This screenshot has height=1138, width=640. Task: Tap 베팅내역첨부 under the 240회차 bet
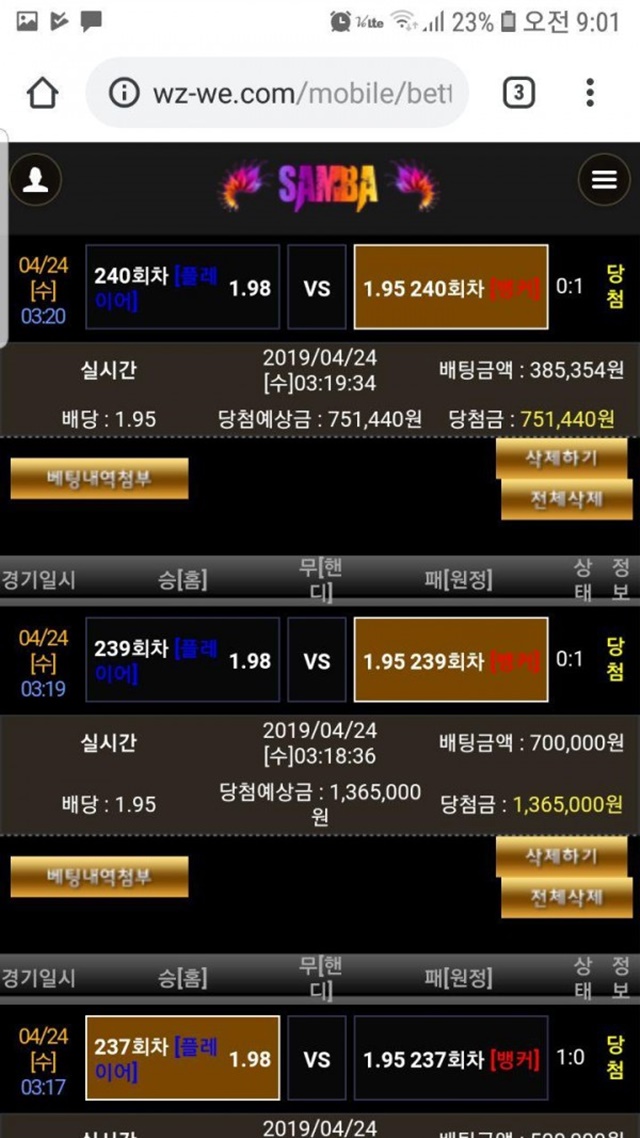click(x=99, y=478)
